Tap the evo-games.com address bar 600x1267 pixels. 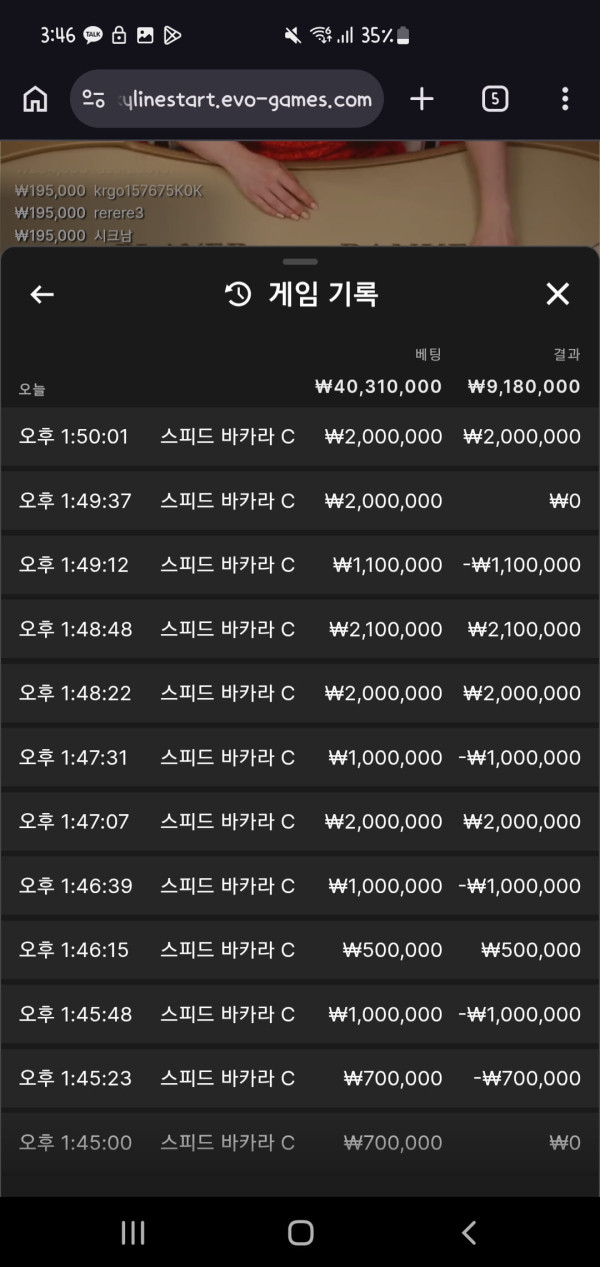point(227,99)
